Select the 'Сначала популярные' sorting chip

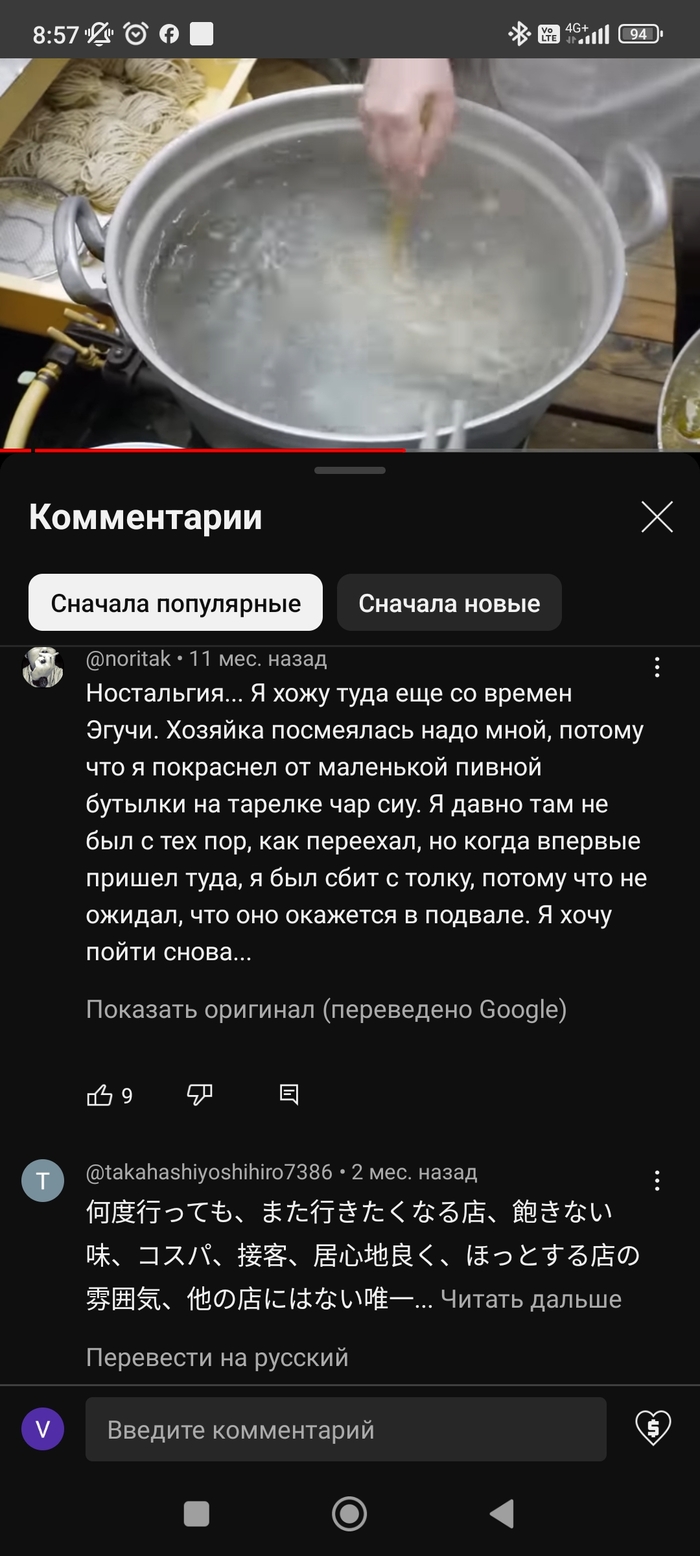[x=175, y=603]
